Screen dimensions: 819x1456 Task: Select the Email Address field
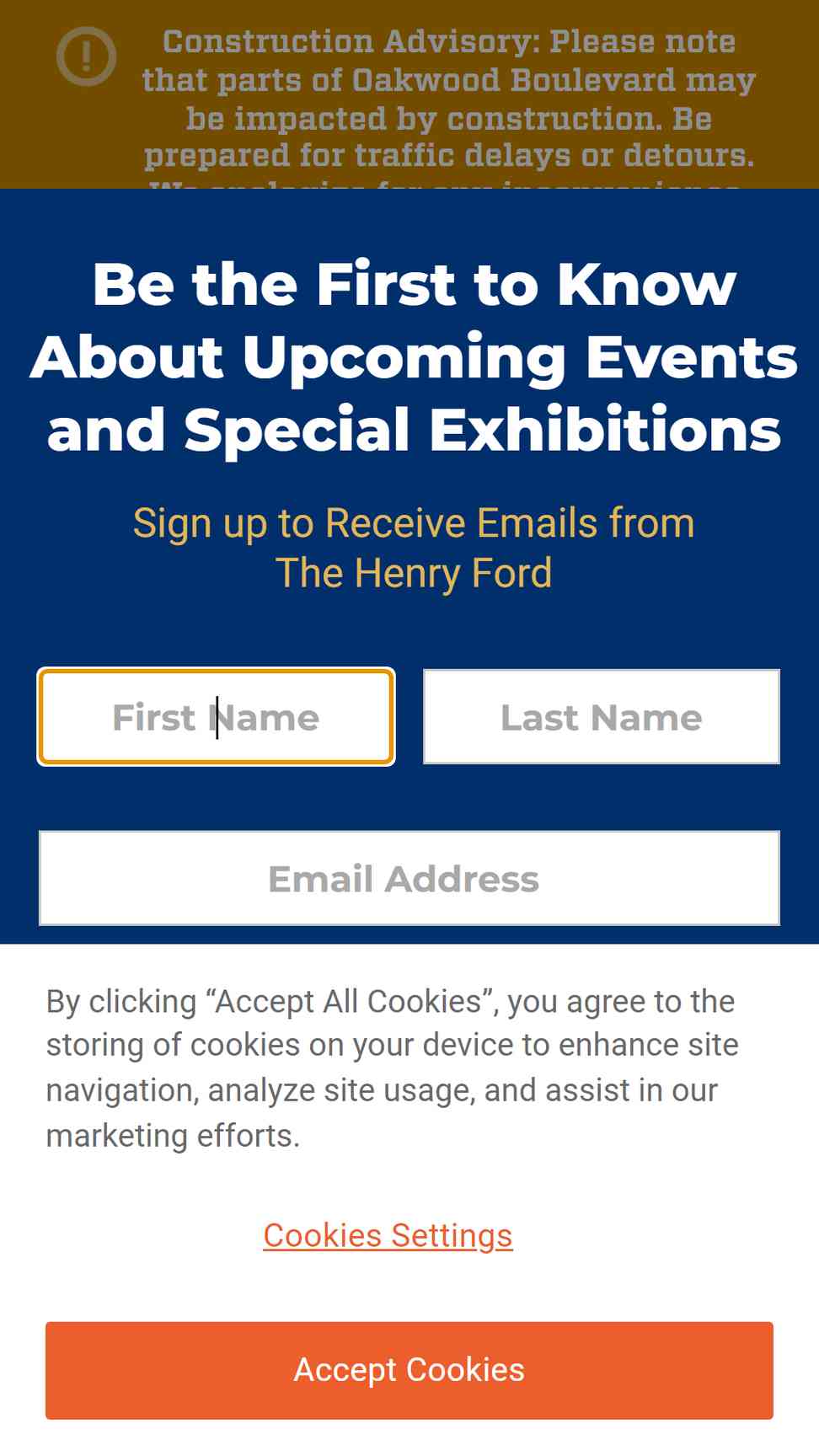tap(409, 878)
